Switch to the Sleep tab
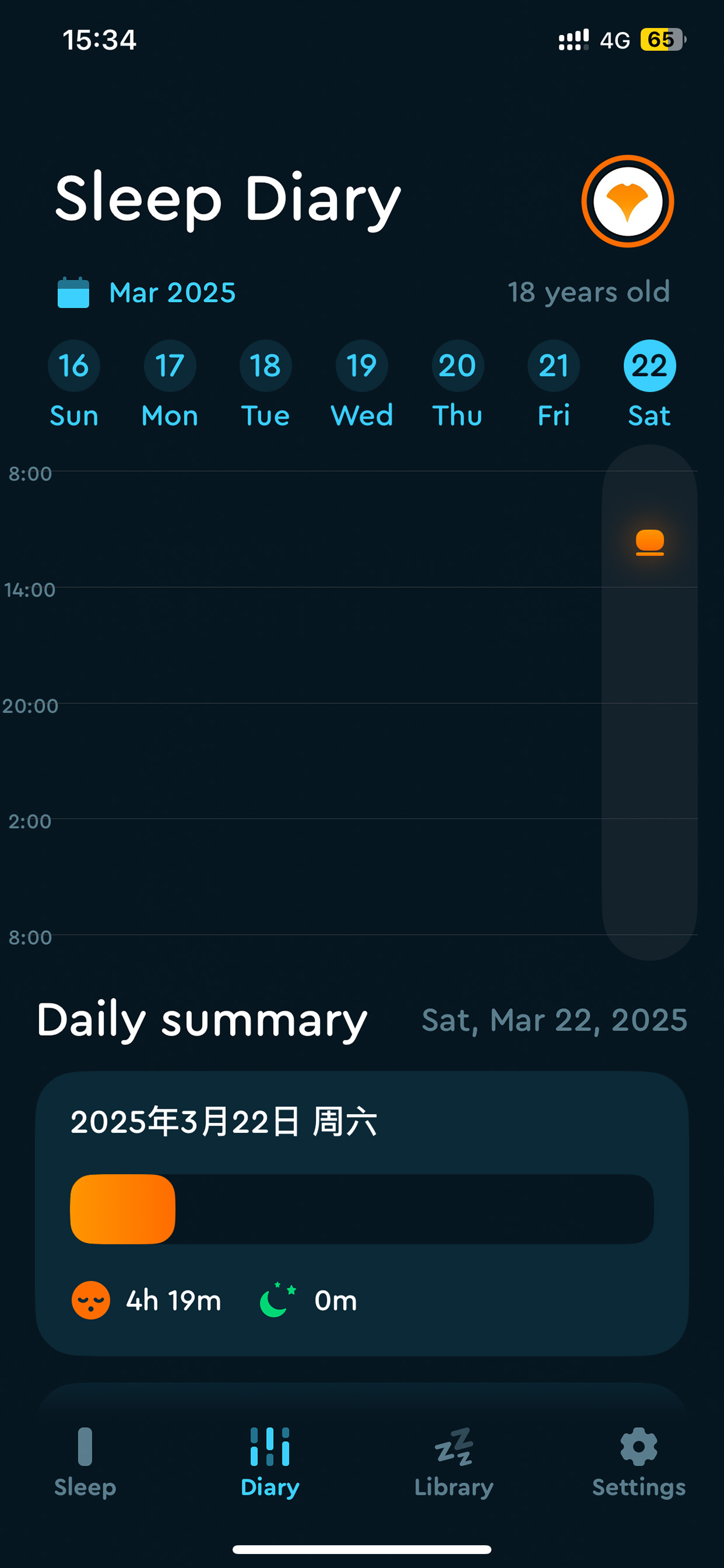The width and height of the screenshot is (724, 1568). coord(85,1462)
